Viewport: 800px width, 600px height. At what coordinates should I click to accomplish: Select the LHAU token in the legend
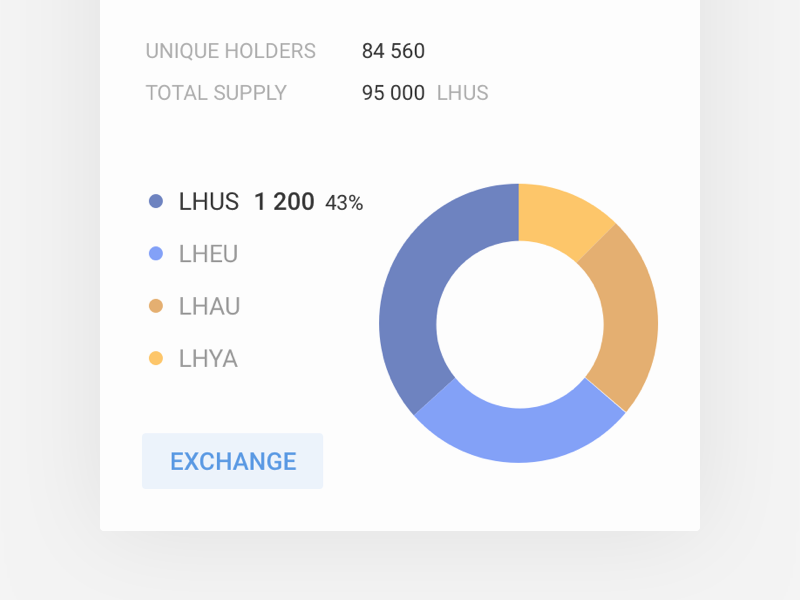pyautogui.click(x=209, y=306)
